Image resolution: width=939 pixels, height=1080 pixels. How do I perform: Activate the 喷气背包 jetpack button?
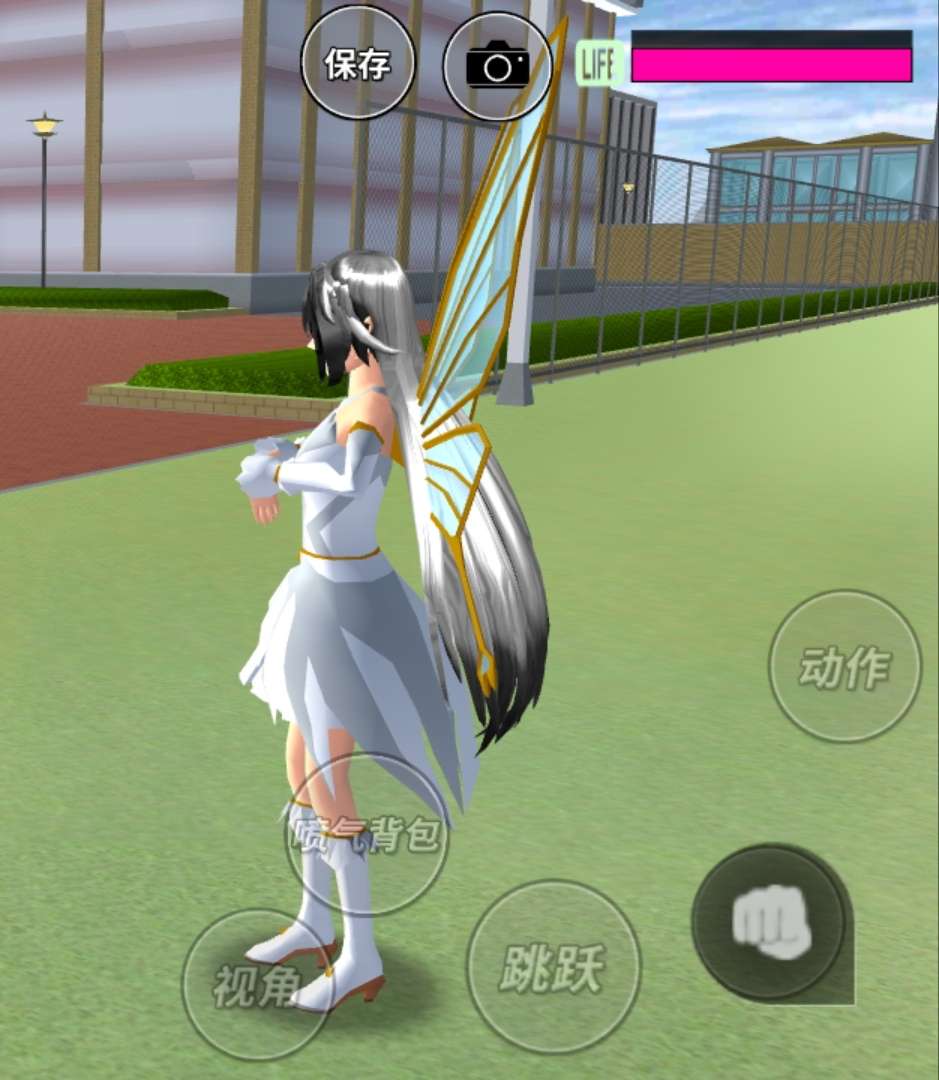click(367, 834)
